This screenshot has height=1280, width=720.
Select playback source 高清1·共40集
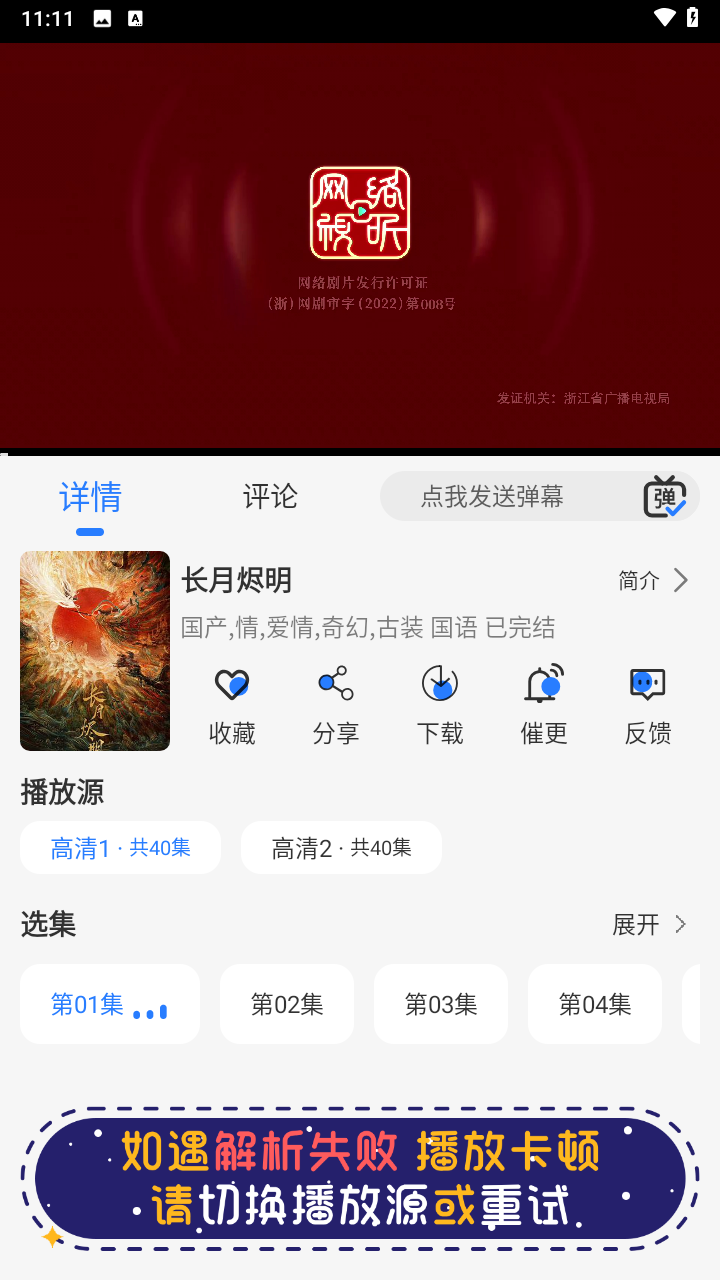coord(120,847)
